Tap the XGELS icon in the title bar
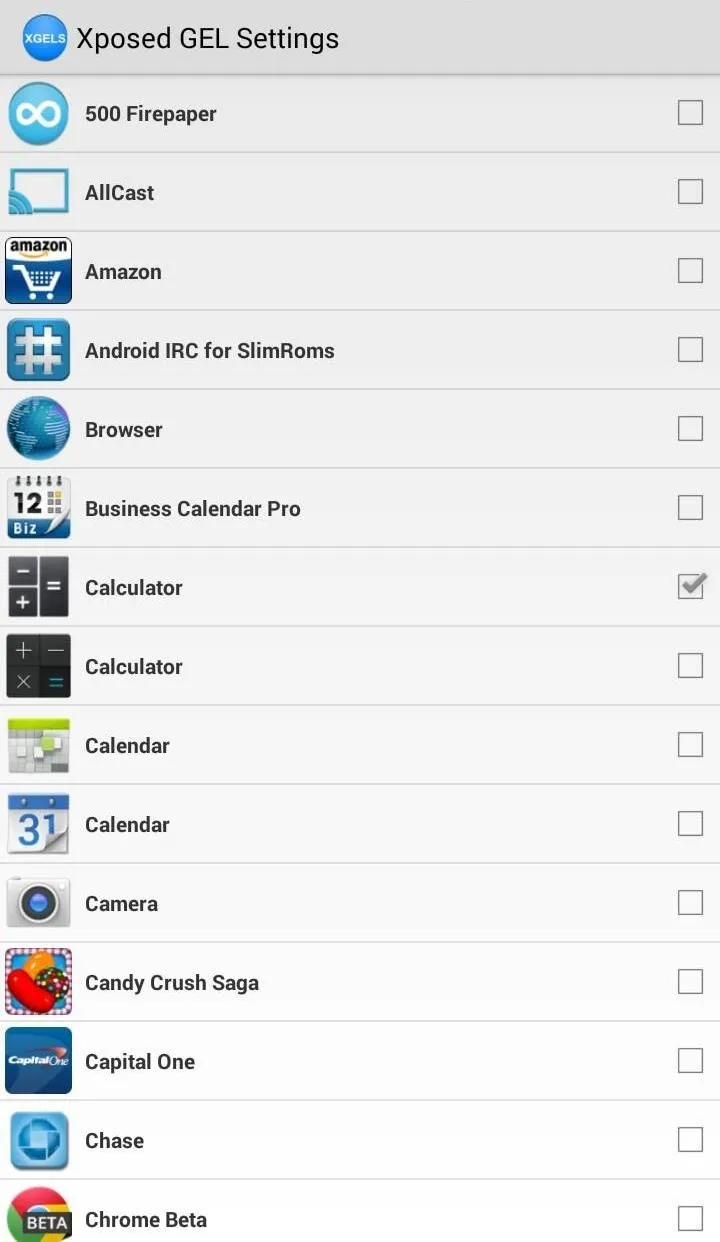The image size is (720, 1242). click(45, 38)
